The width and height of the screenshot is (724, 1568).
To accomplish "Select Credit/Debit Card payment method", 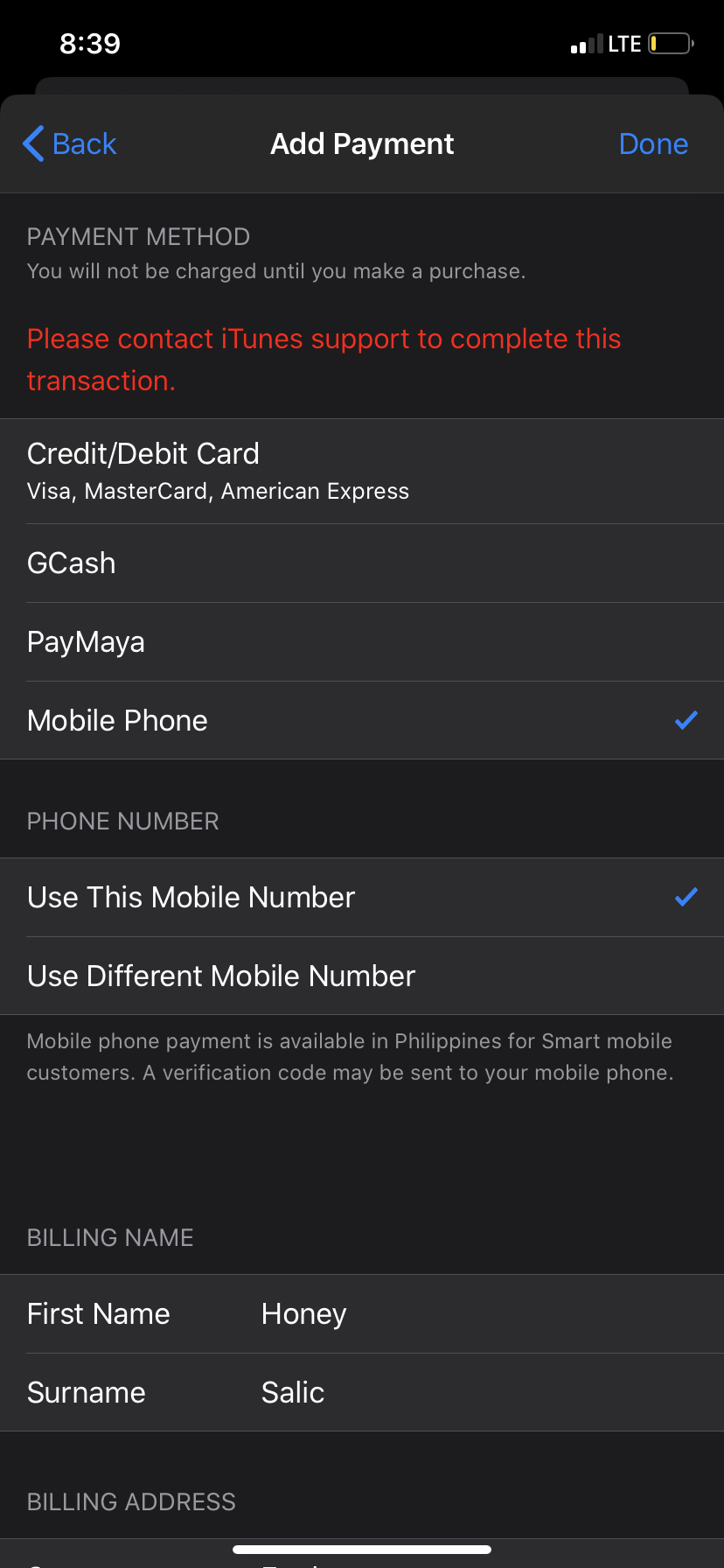I will [x=362, y=471].
